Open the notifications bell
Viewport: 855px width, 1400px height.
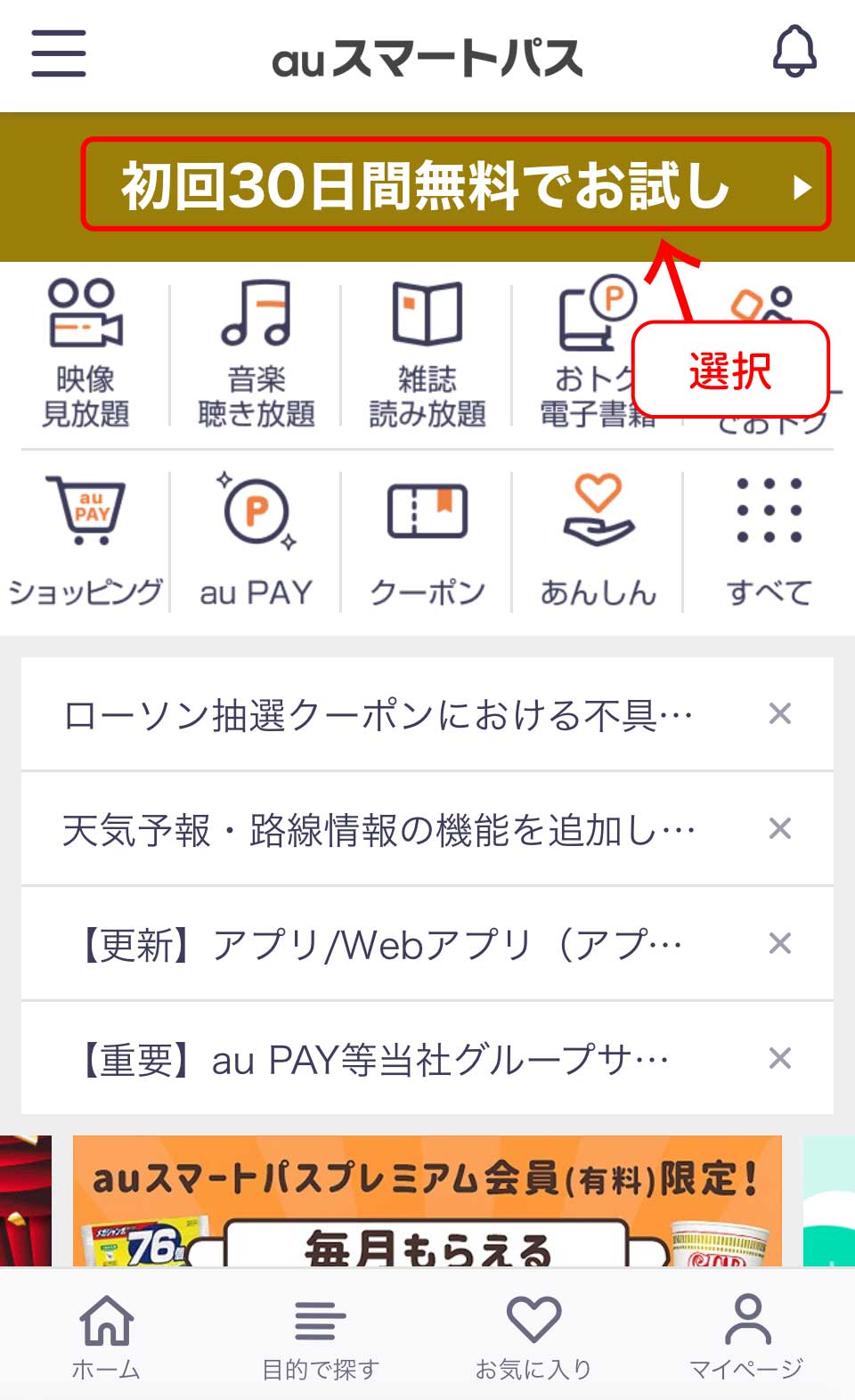794,52
